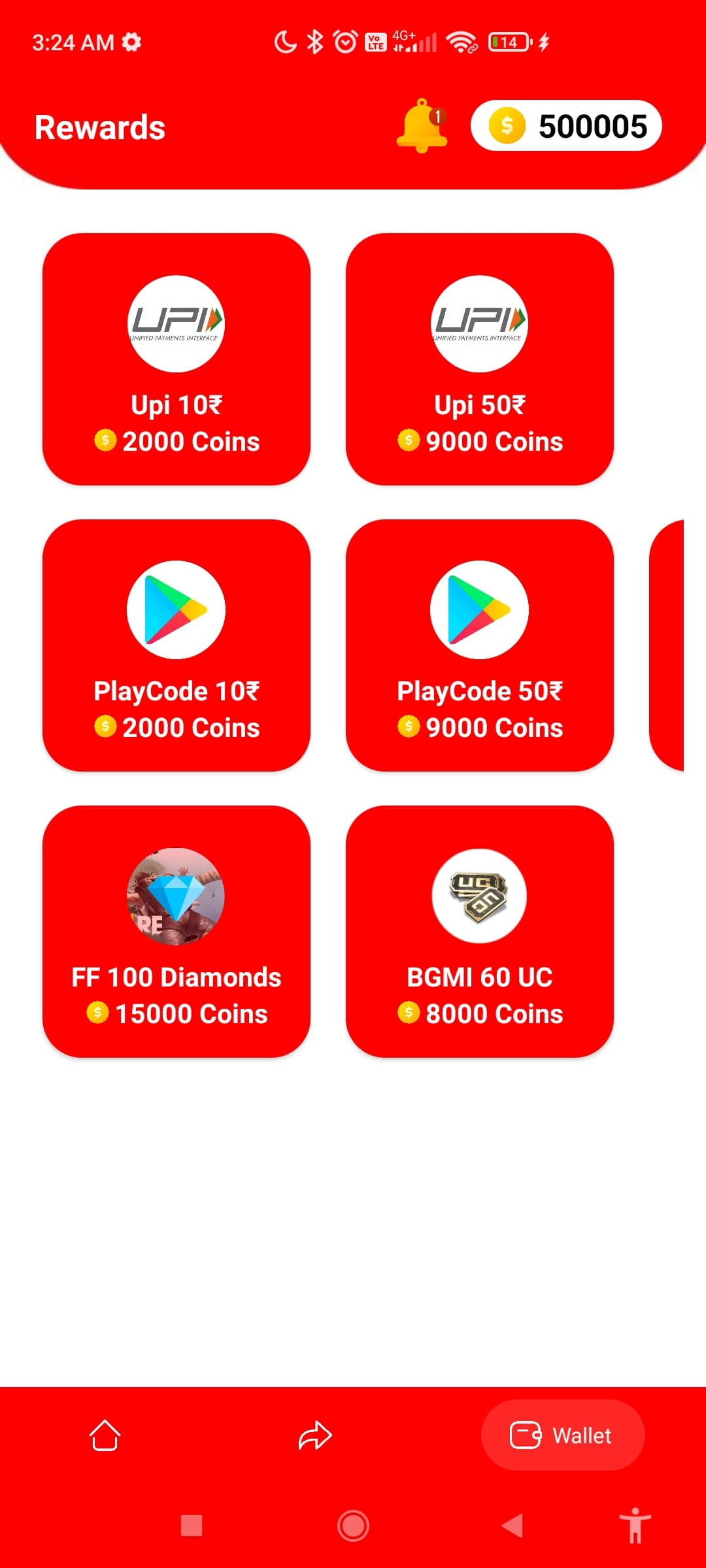The width and height of the screenshot is (706, 1568).
Task: Tap the 500005 coin balance pill
Action: [x=566, y=126]
